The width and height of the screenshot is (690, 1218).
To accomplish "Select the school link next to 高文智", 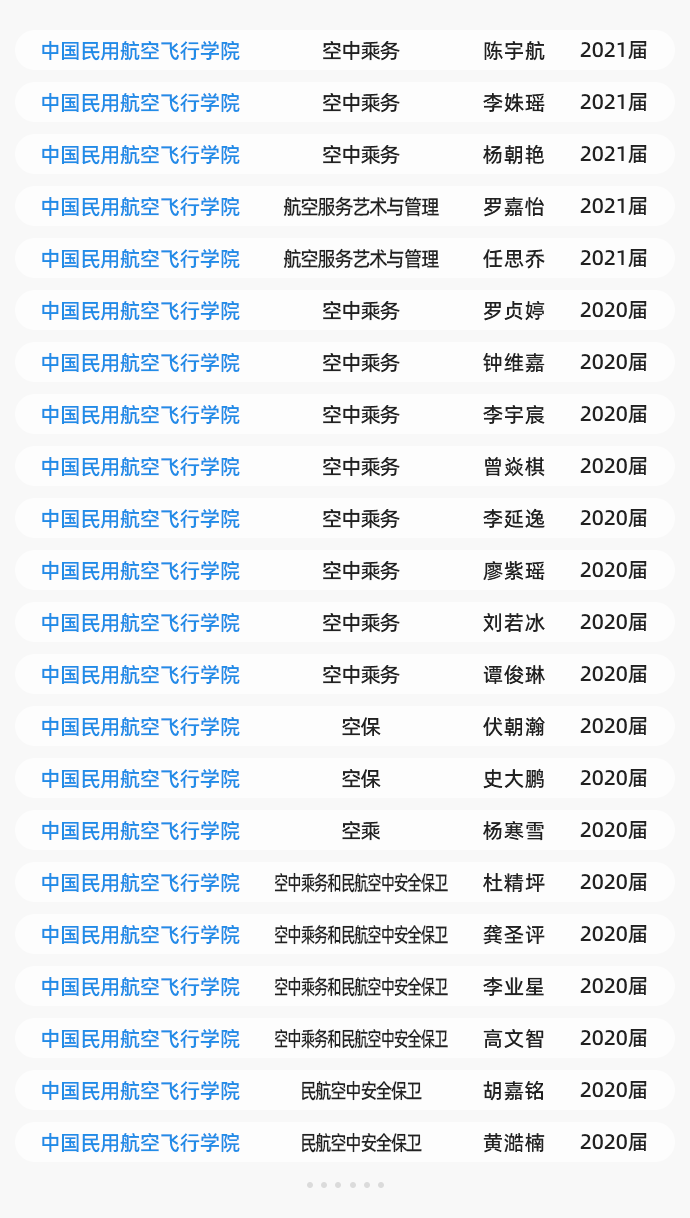I will coord(140,1039).
